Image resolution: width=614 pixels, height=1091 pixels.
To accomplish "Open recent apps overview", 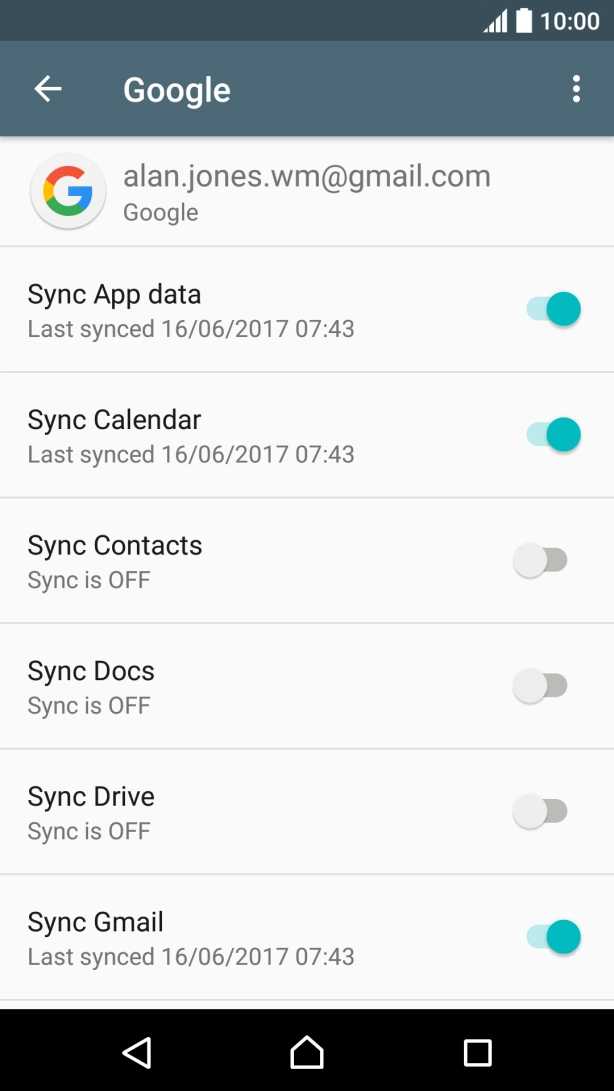I will 478,1052.
